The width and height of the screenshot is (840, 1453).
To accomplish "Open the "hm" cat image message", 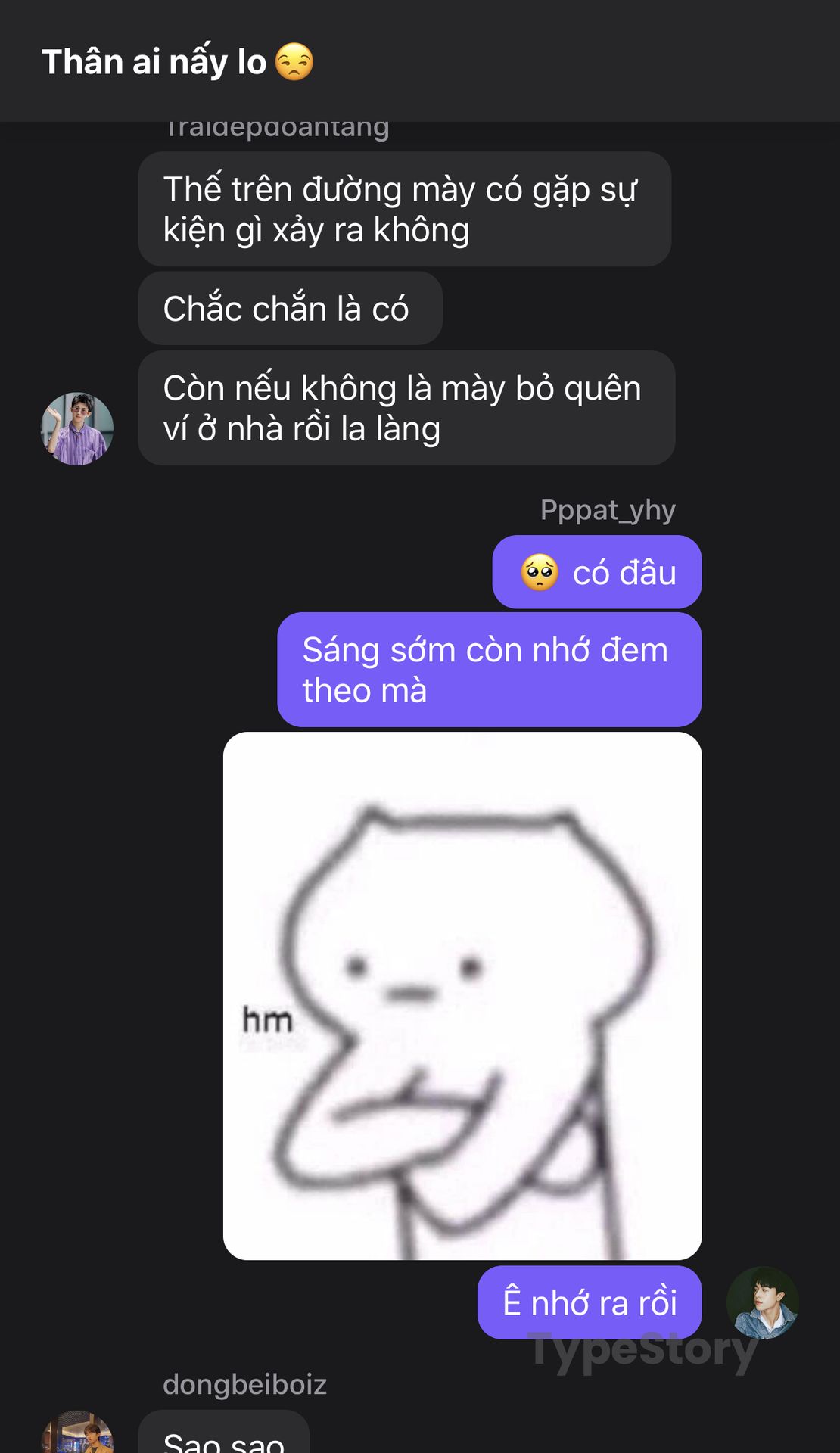I will click(x=462, y=995).
